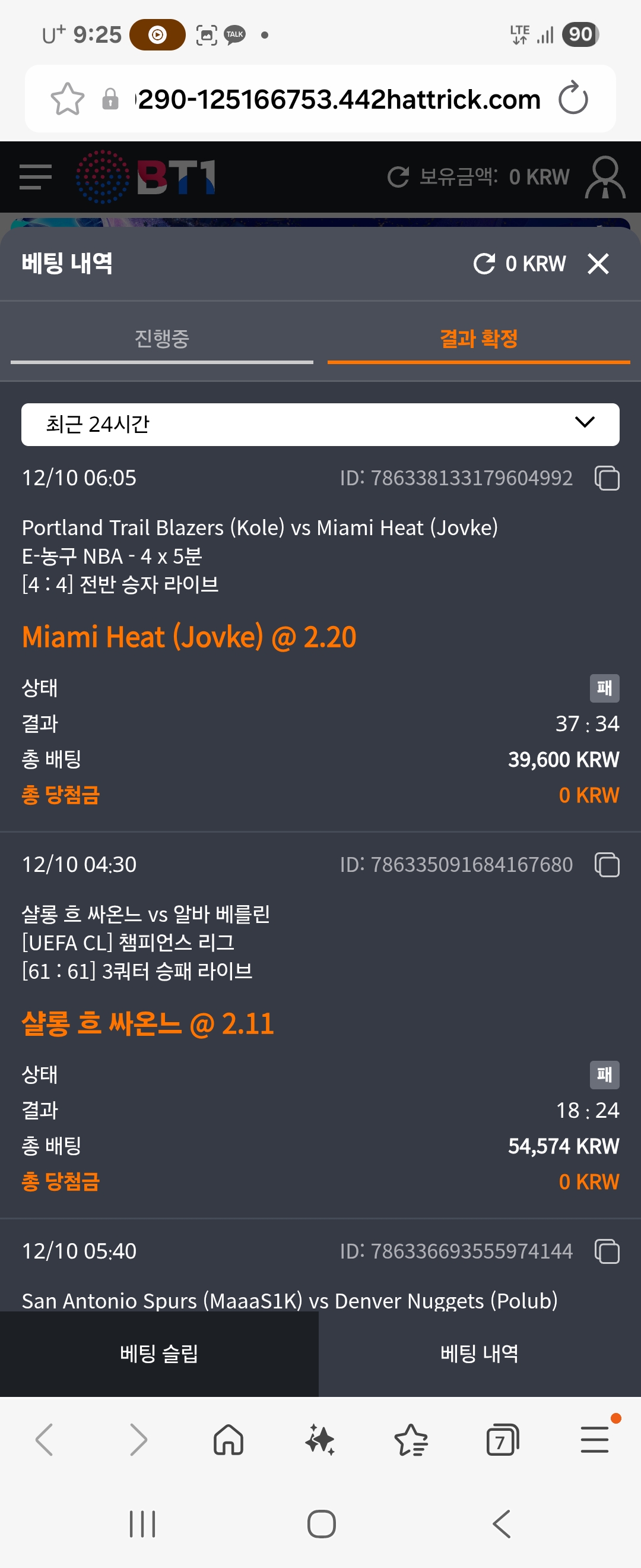Screen dimensions: 641x1568
Task: Copy bet ID 786338133179604992
Action: pyautogui.click(x=607, y=478)
